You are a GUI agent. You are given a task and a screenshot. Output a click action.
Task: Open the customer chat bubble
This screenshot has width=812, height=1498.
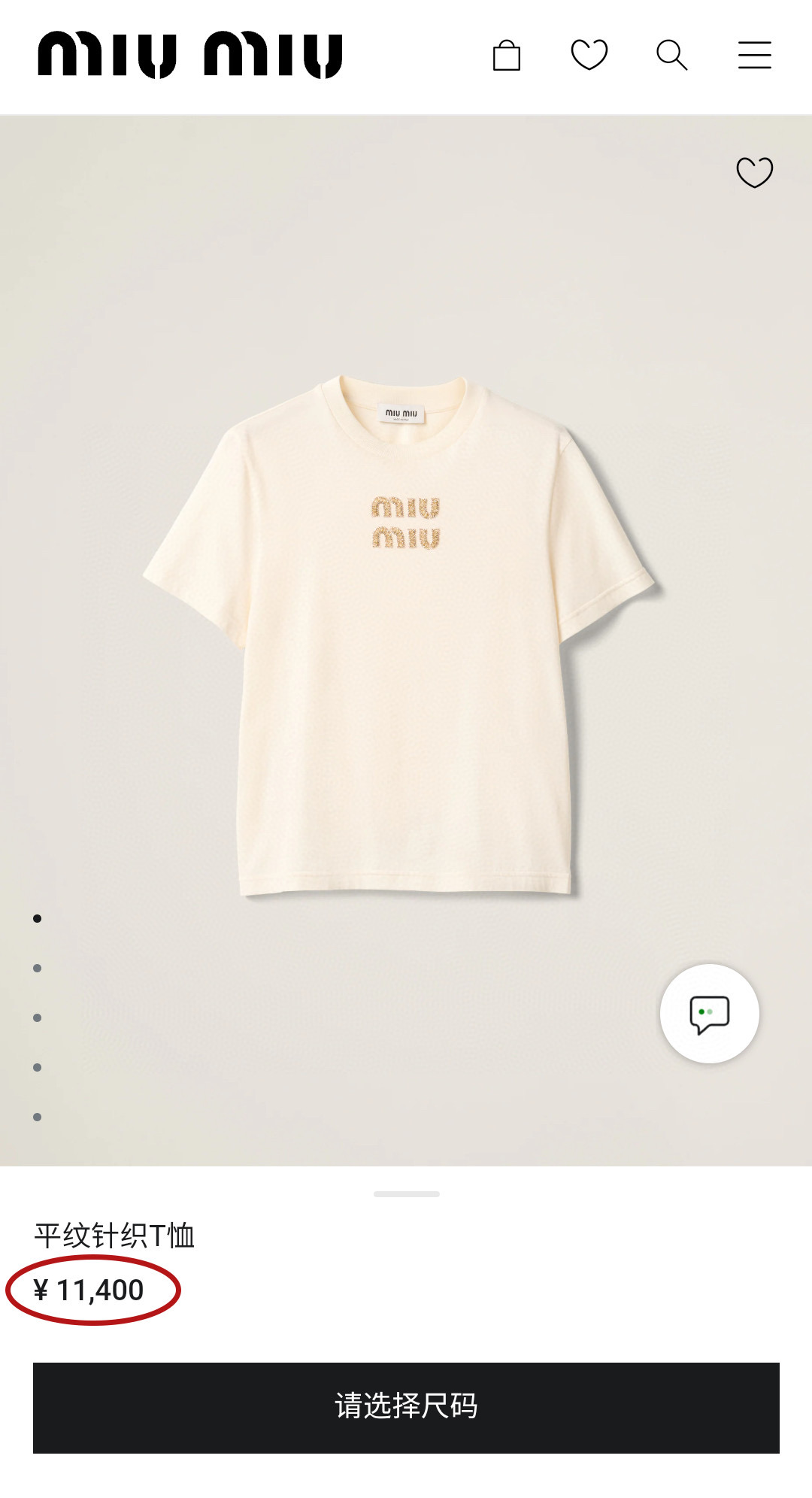coord(709,1014)
